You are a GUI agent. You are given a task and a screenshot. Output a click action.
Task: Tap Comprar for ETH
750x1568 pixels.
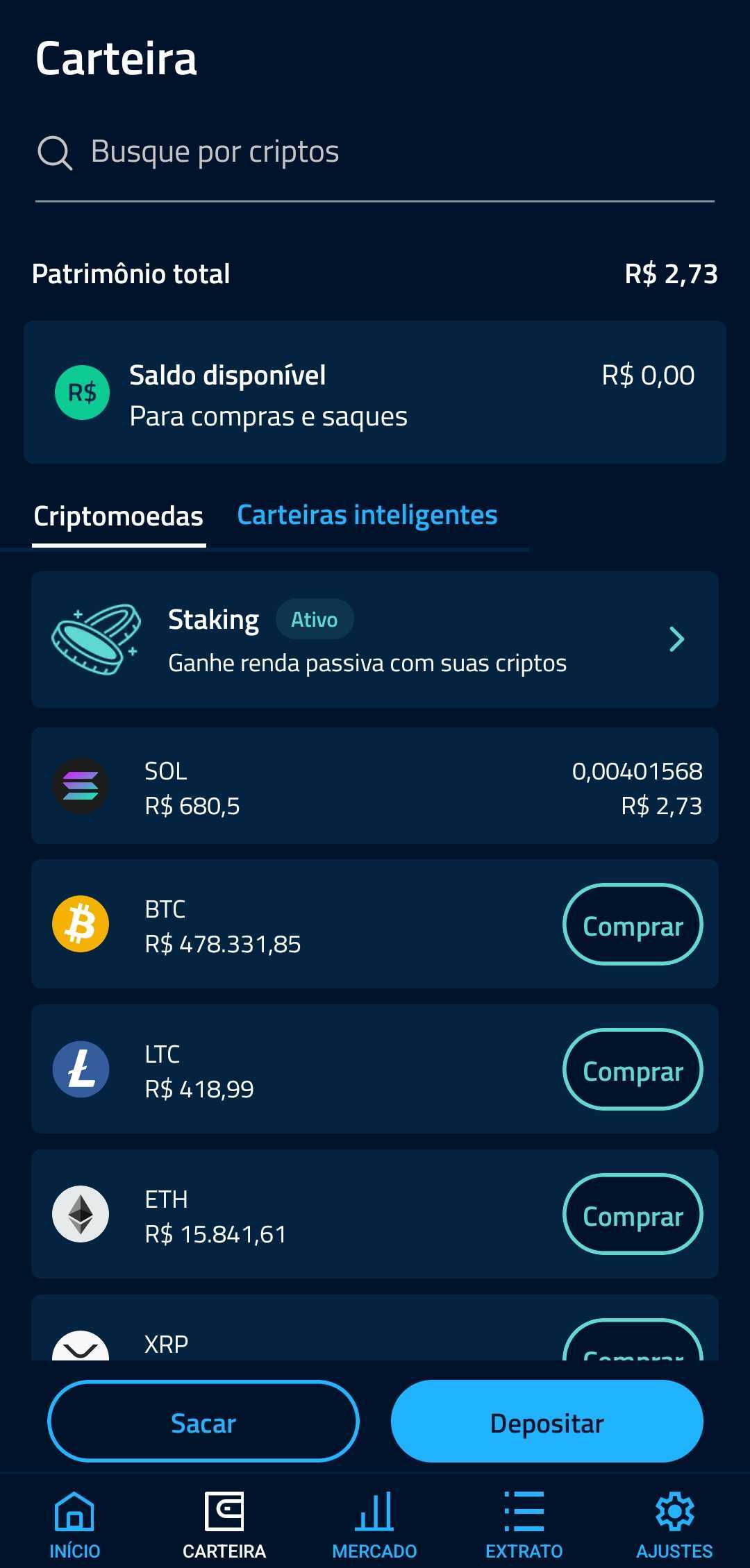[x=632, y=1215]
